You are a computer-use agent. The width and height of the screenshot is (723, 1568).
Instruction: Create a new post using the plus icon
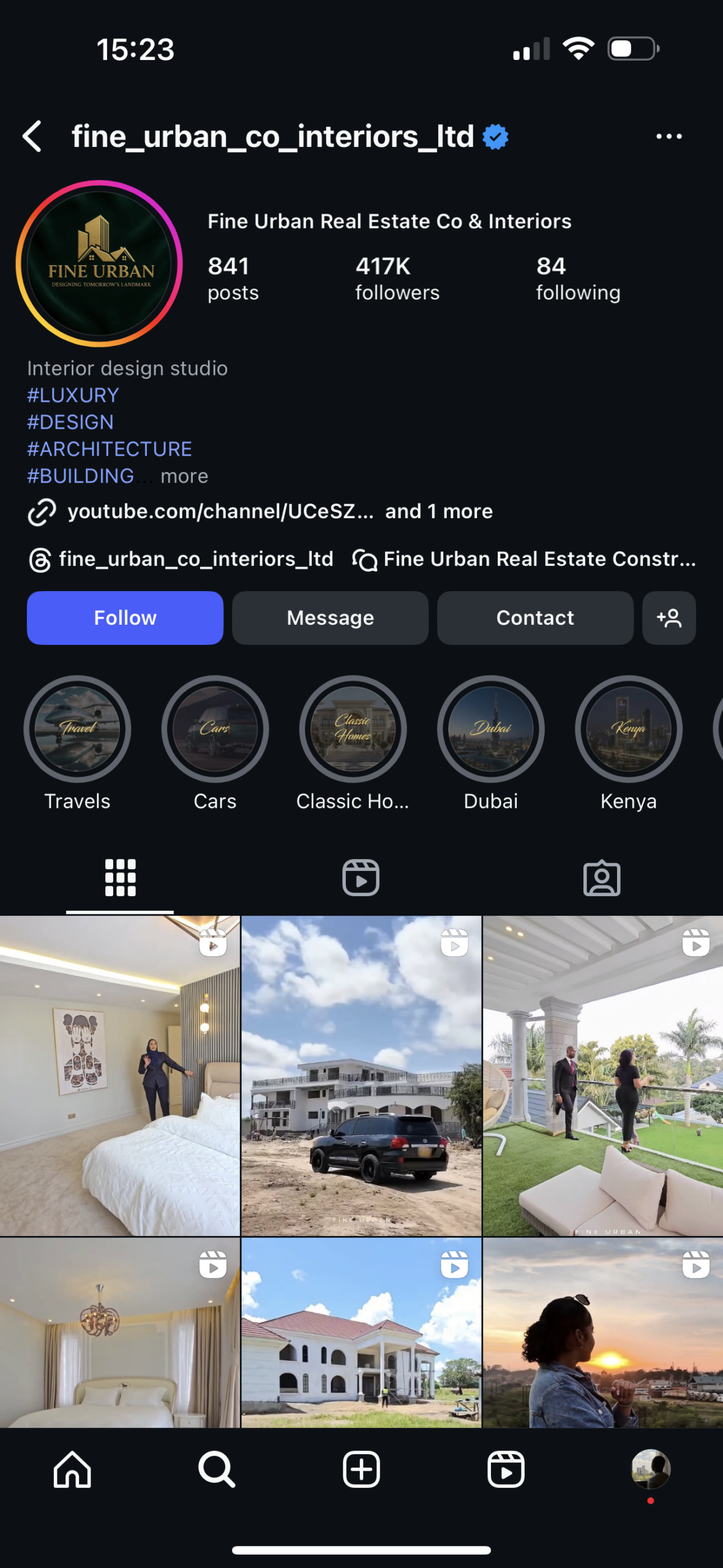tap(361, 1469)
